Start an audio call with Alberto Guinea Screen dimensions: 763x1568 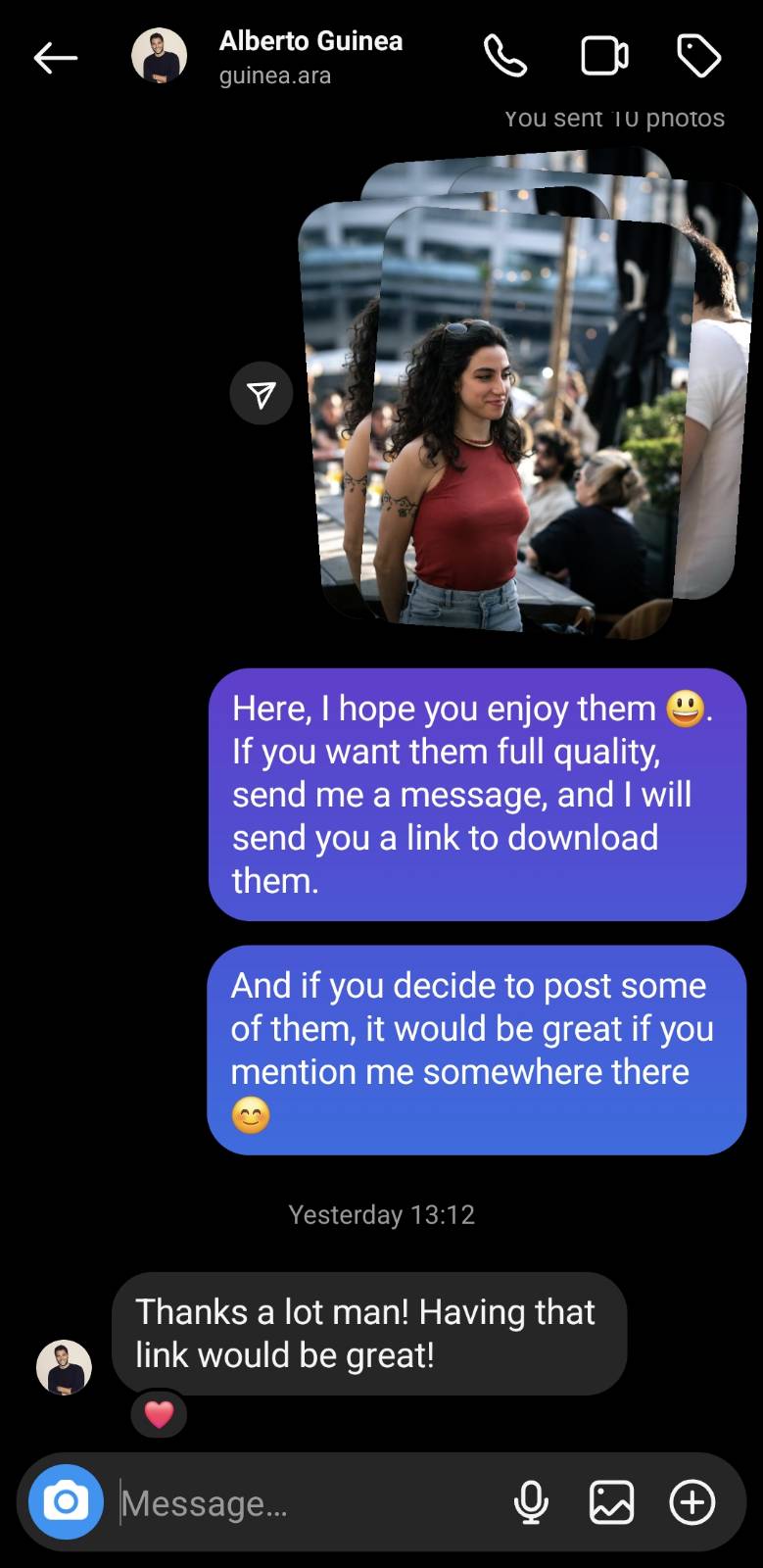[x=505, y=57]
